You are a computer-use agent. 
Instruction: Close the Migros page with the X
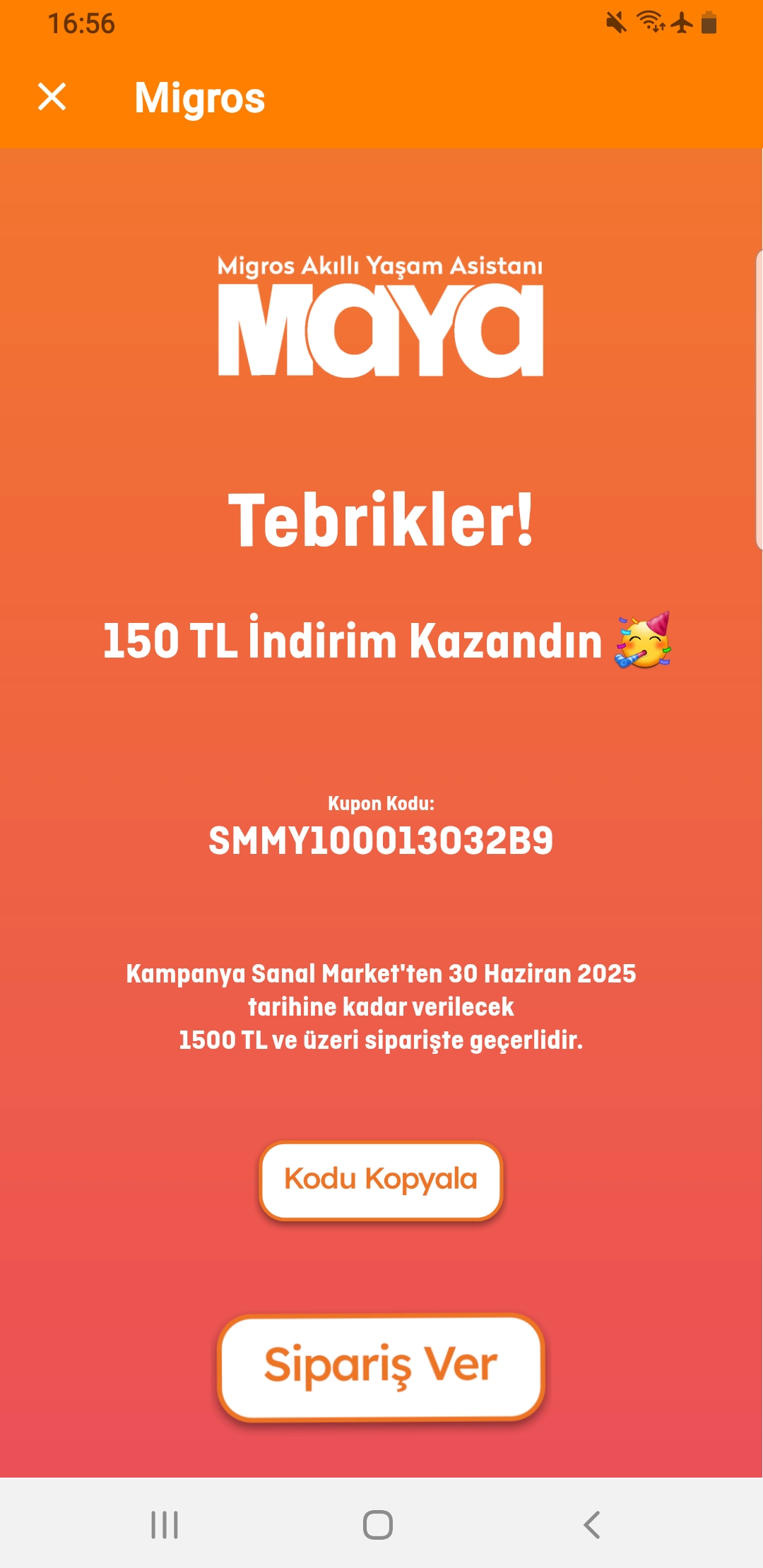point(52,97)
